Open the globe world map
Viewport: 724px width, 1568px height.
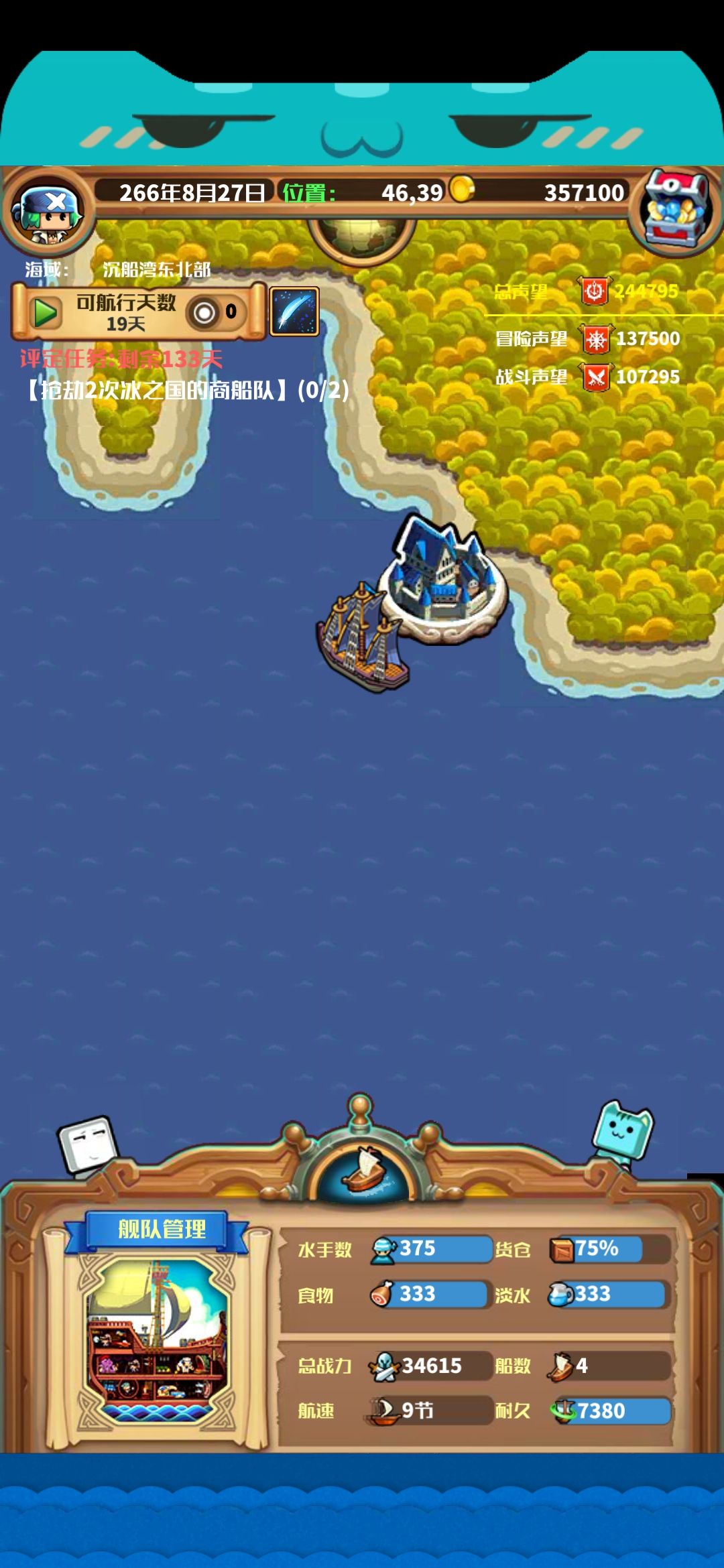pyautogui.click(x=362, y=238)
